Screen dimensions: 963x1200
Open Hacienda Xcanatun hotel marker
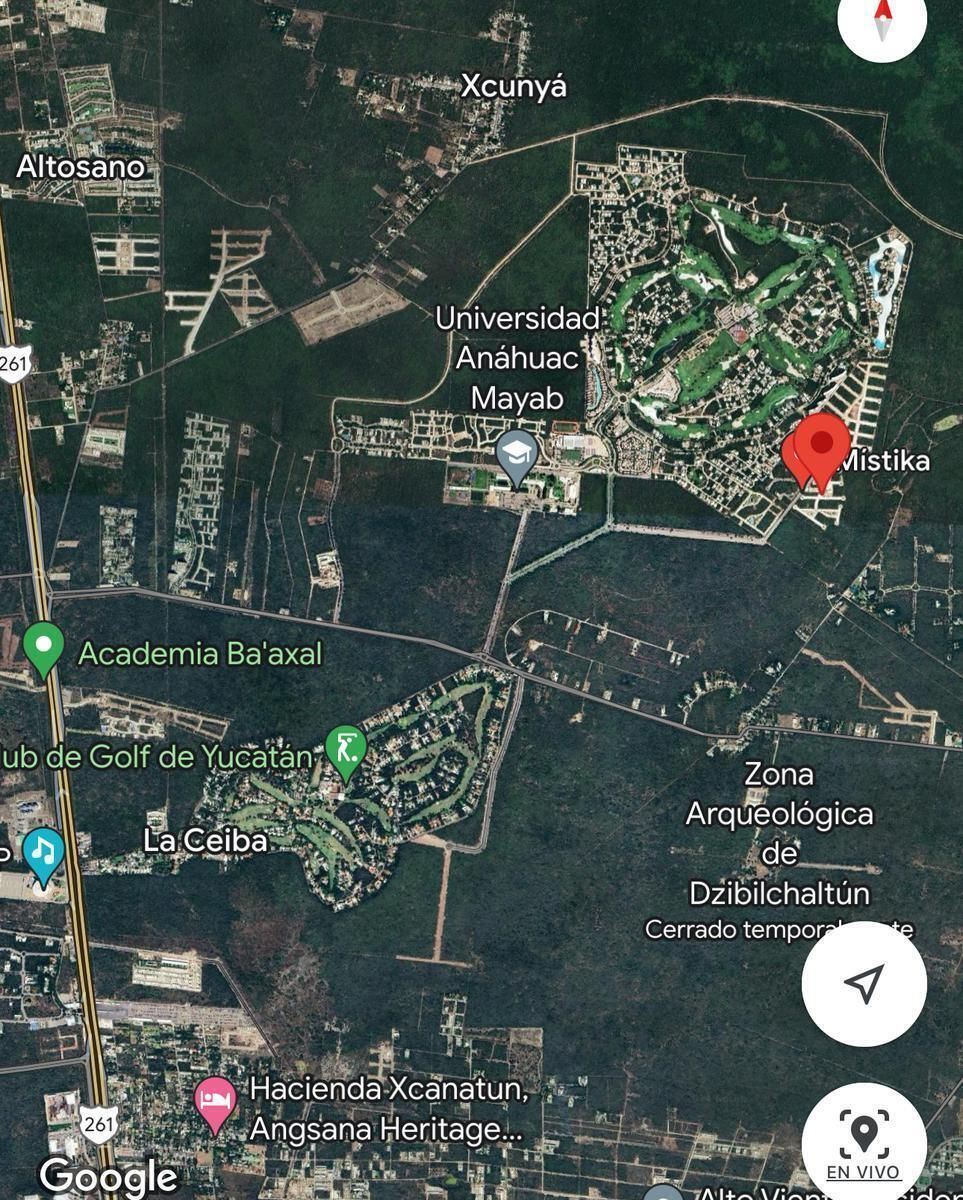pyautogui.click(x=215, y=1100)
